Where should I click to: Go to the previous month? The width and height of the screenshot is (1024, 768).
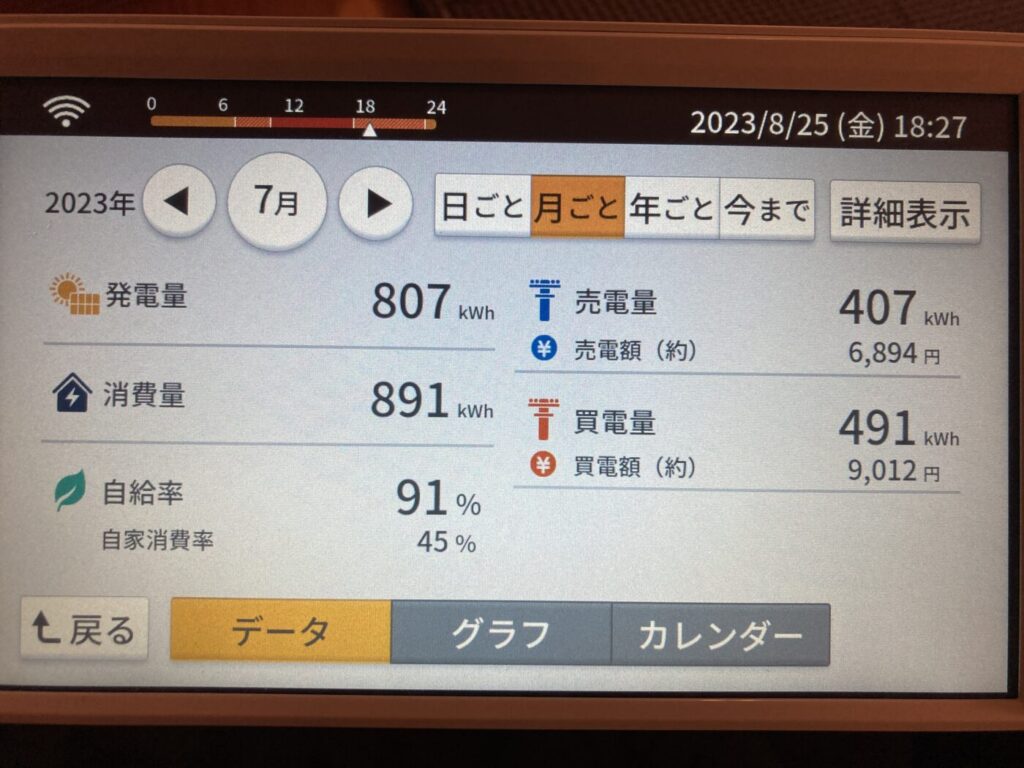point(178,203)
